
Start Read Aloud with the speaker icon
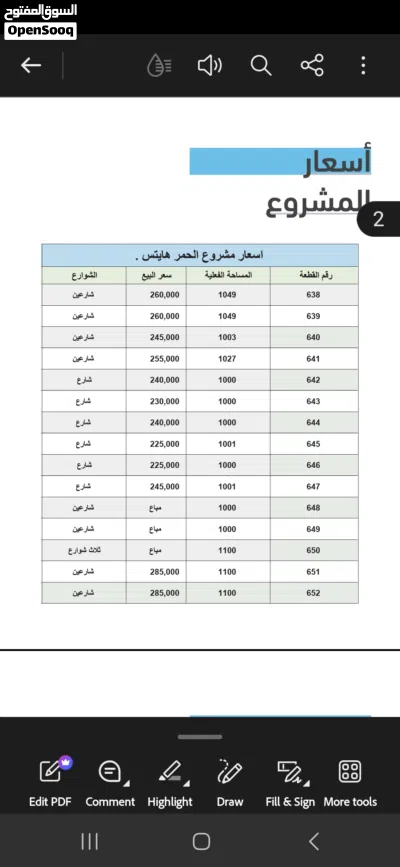[210, 66]
